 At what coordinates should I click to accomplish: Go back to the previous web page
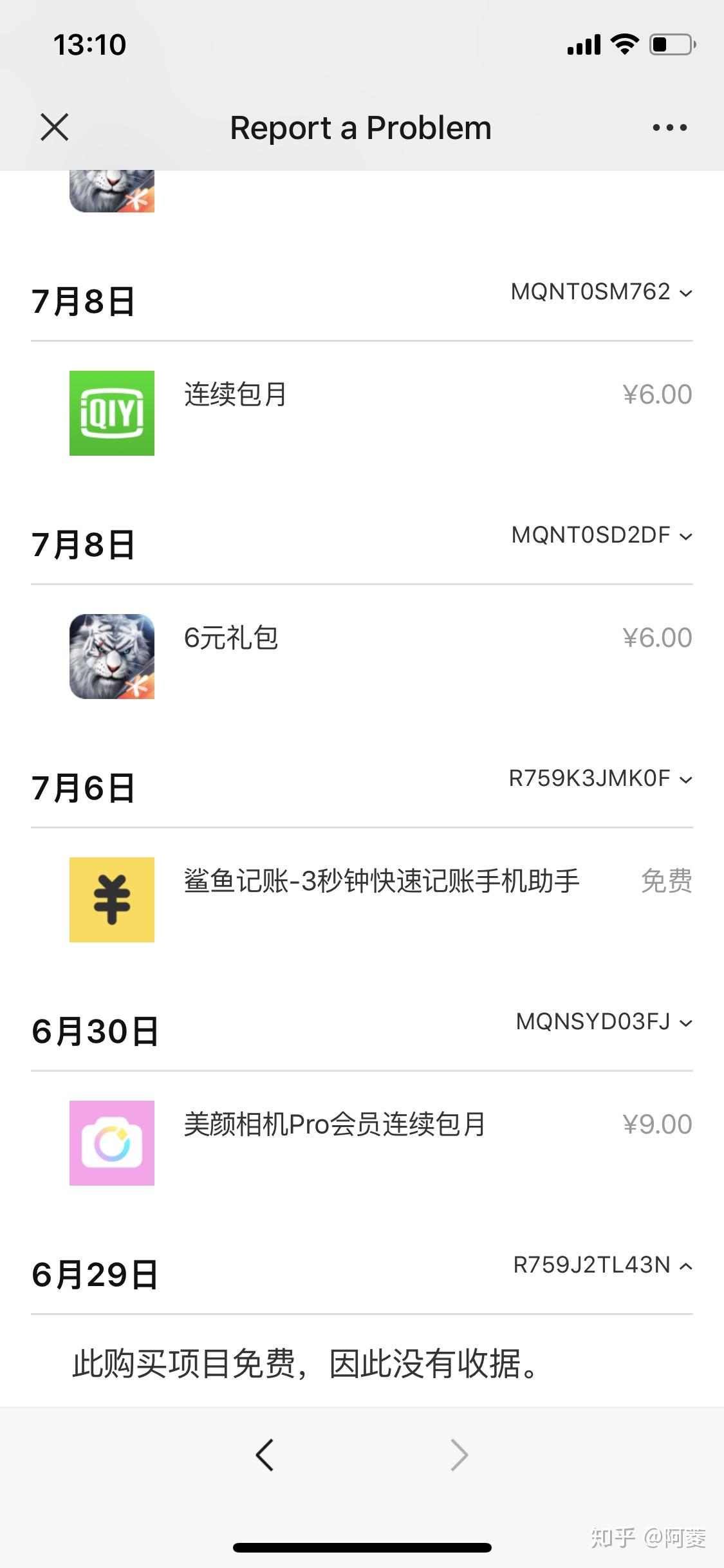265,1455
